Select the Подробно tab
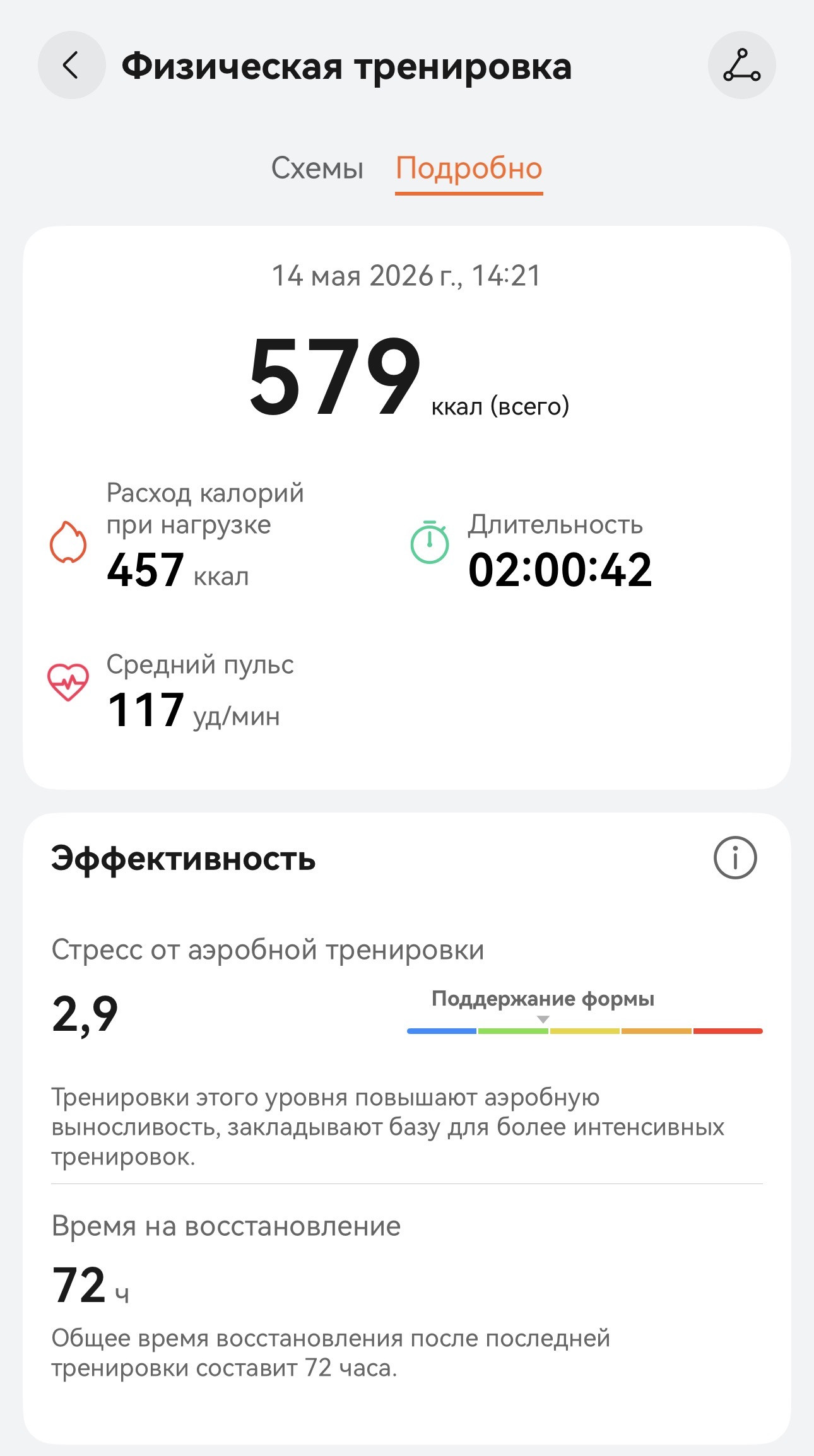Viewport: 814px width, 1456px height. click(x=469, y=168)
